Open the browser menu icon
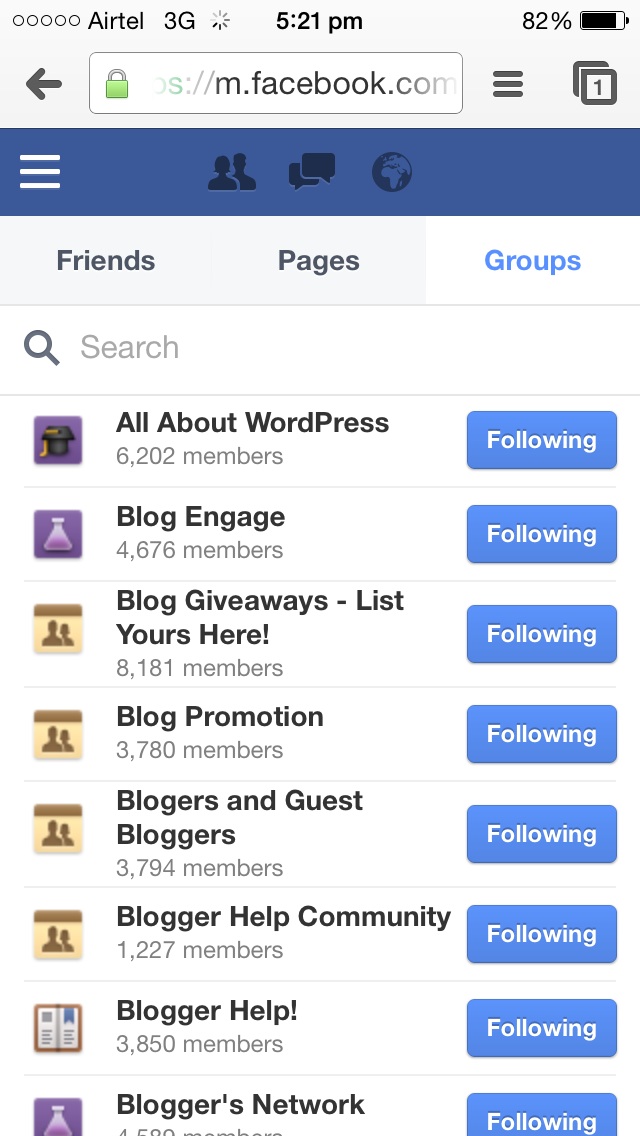 [508, 84]
